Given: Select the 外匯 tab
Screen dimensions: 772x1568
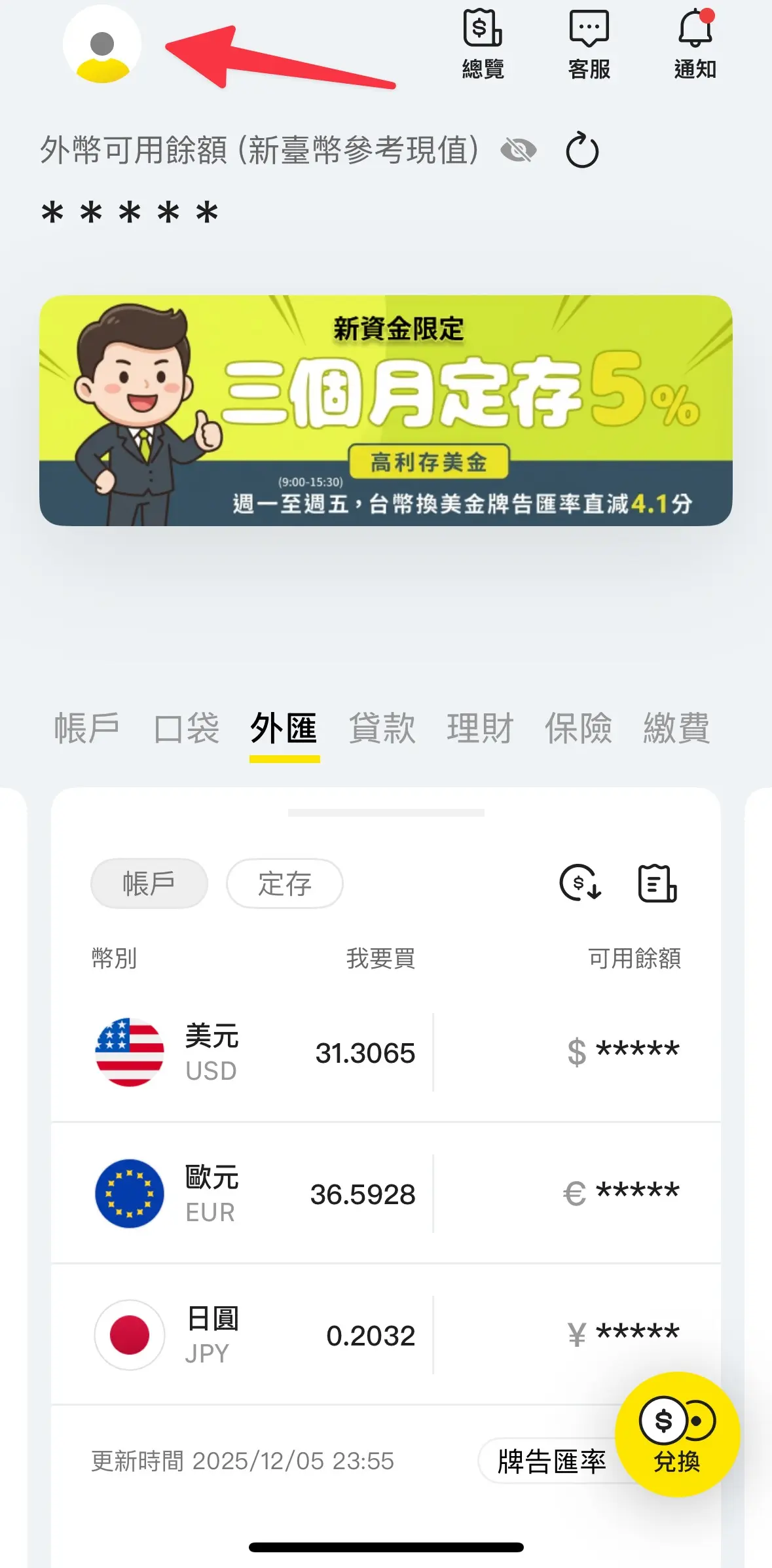Looking at the screenshot, I should [x=284, y=728].
